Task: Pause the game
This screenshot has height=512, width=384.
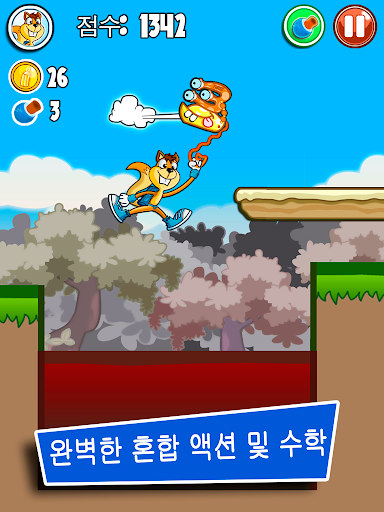Action: [355, 26]
